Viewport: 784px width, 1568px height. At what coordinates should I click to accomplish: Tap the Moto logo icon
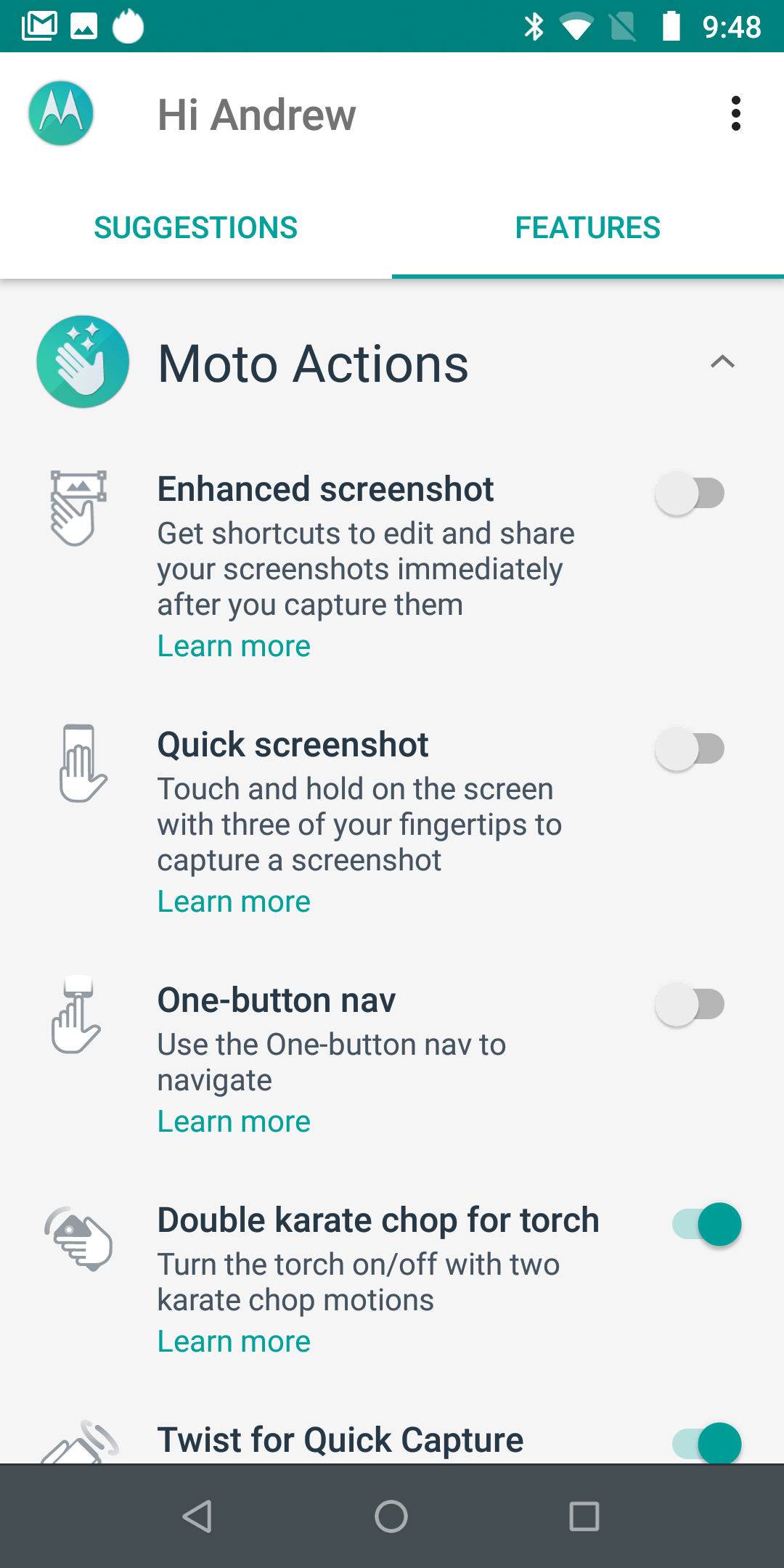61,113
